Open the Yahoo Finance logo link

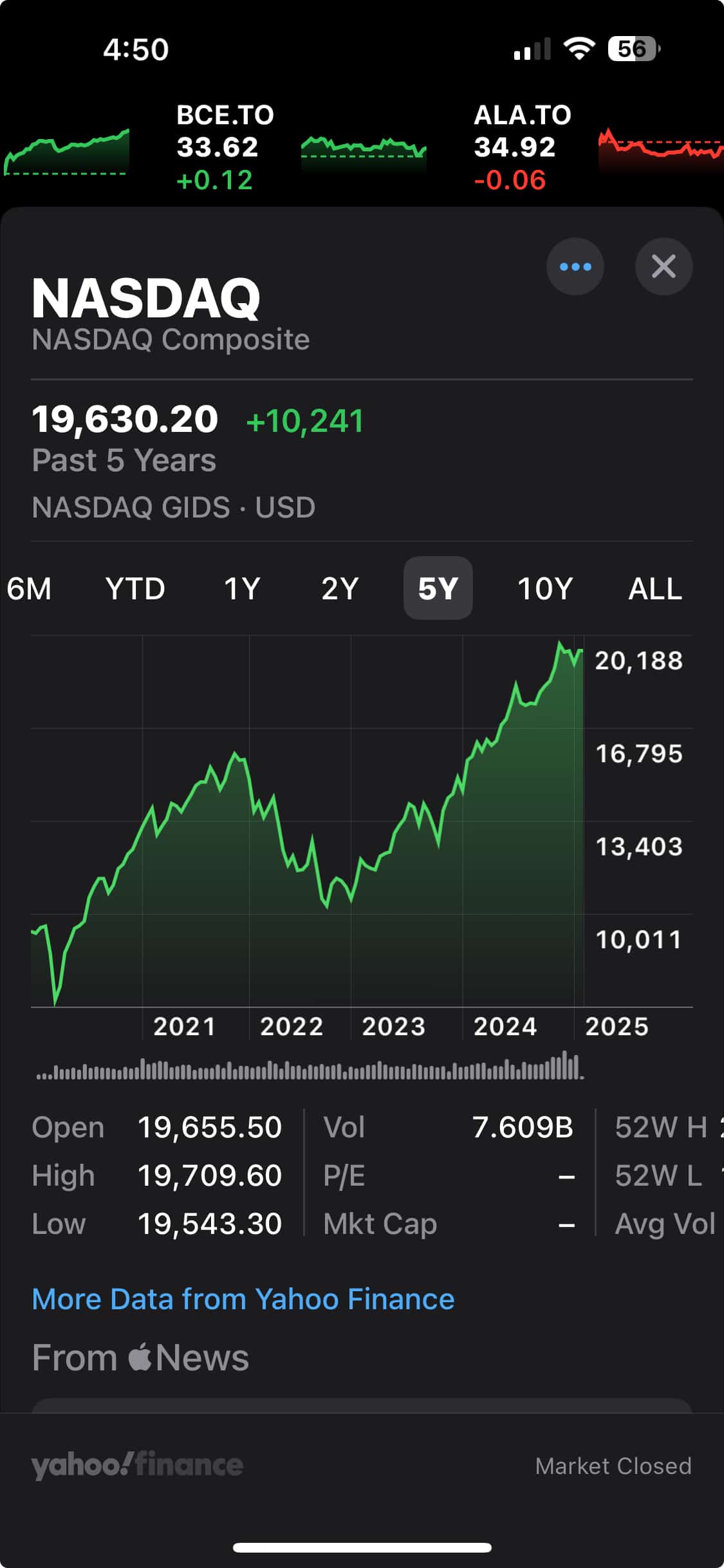(137, 1465)
